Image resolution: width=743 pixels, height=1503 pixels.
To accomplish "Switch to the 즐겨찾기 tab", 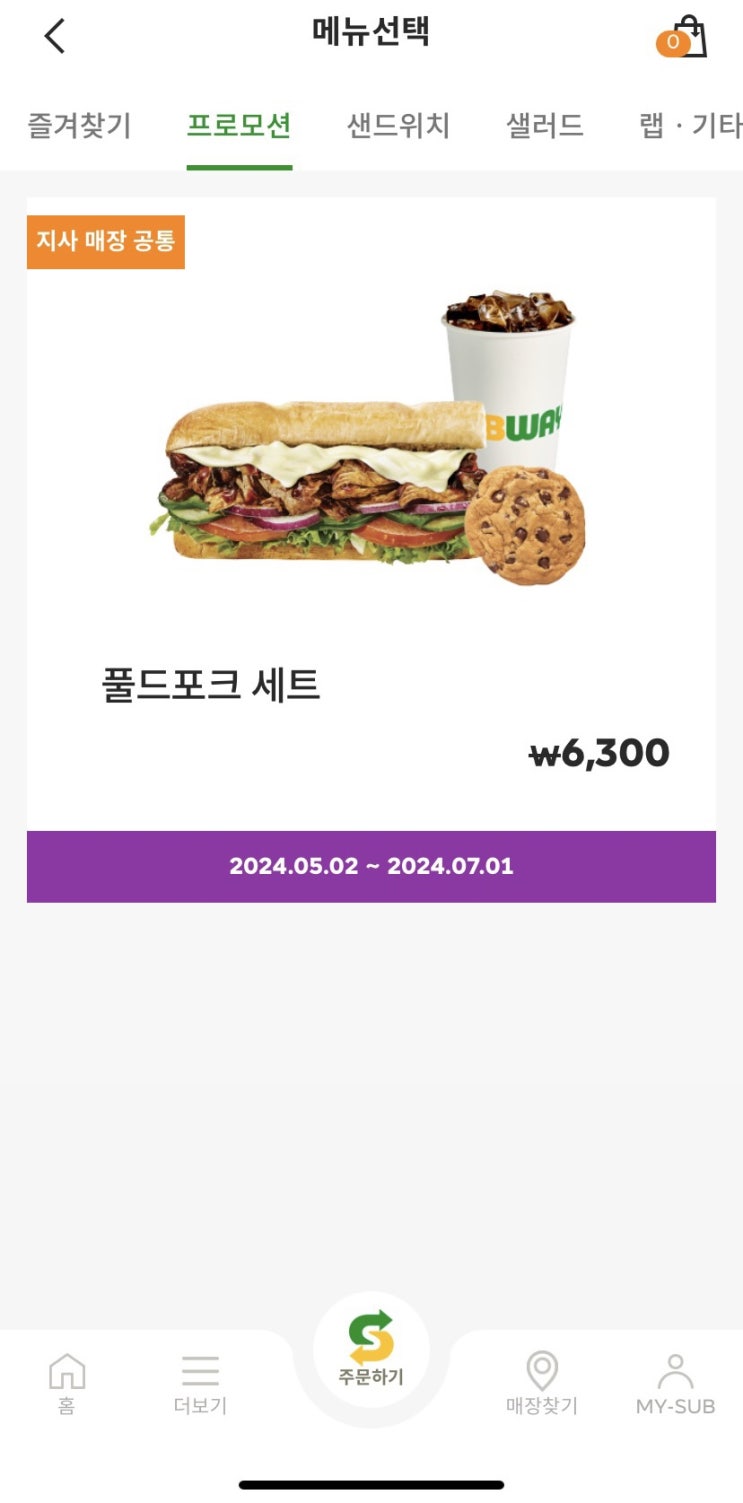I will pyautogui.click(x=79, y=126).
